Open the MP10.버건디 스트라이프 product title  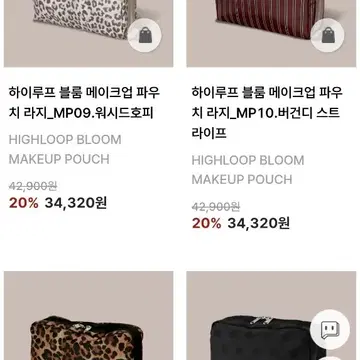(267, 113)
